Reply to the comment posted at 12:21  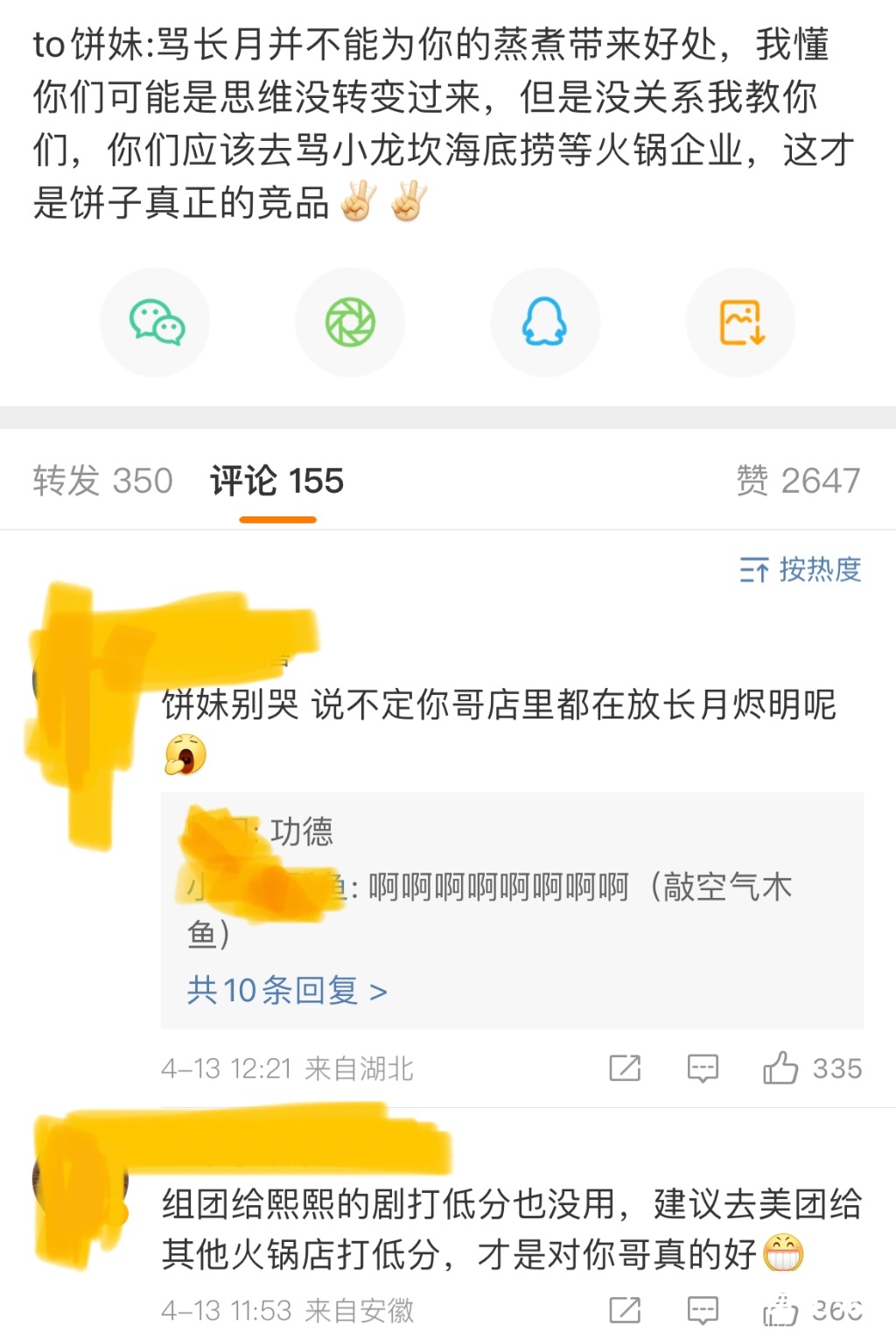[703, 1068]
